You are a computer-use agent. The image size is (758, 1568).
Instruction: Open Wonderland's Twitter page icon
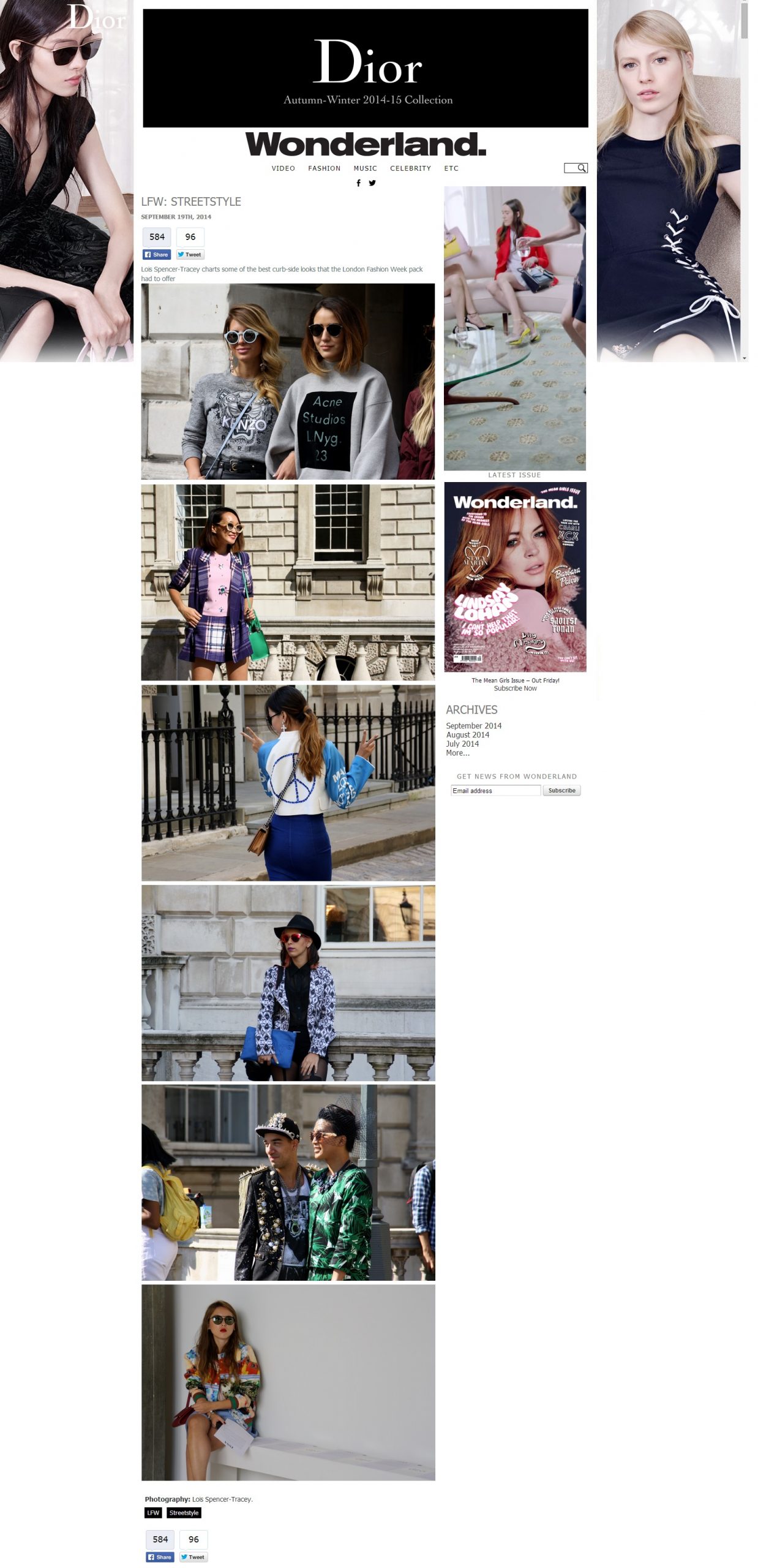(372, 183)
